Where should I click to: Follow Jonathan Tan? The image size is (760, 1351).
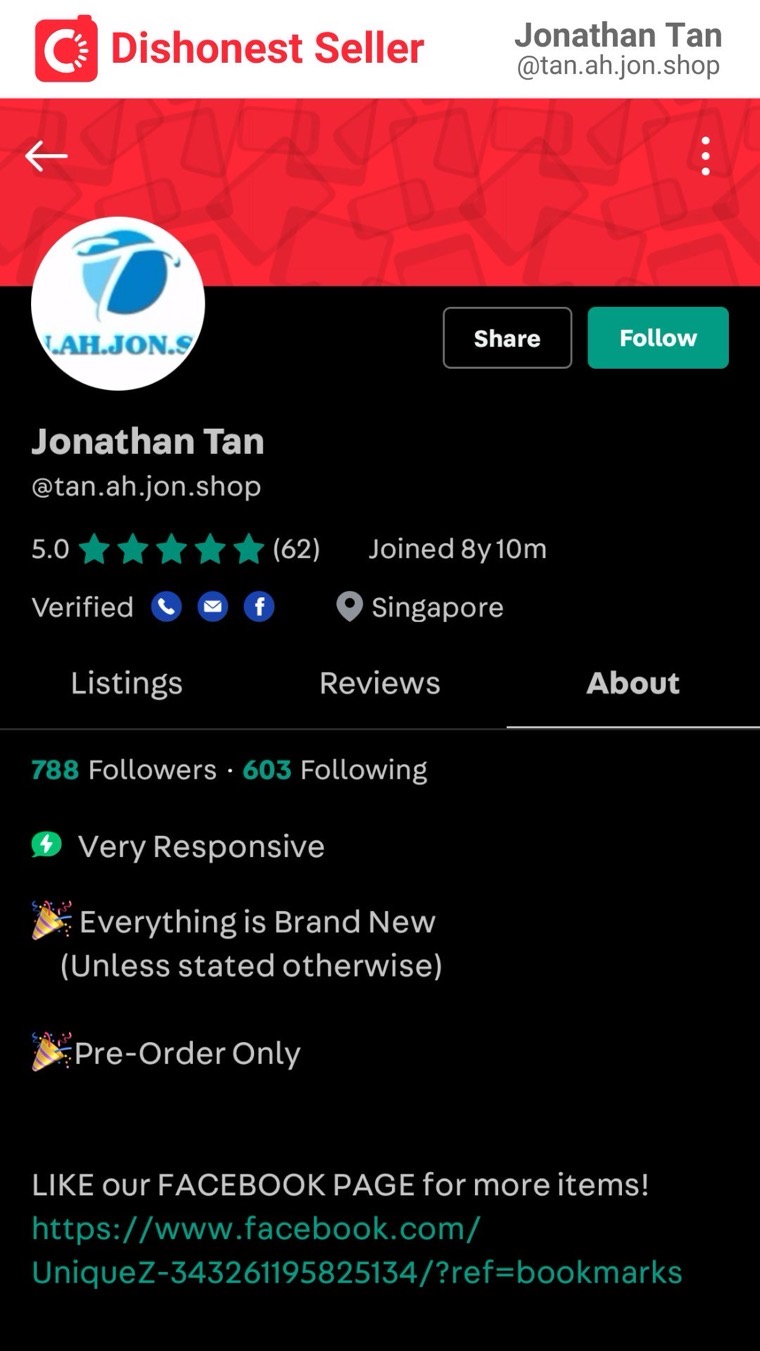(657, 338)
